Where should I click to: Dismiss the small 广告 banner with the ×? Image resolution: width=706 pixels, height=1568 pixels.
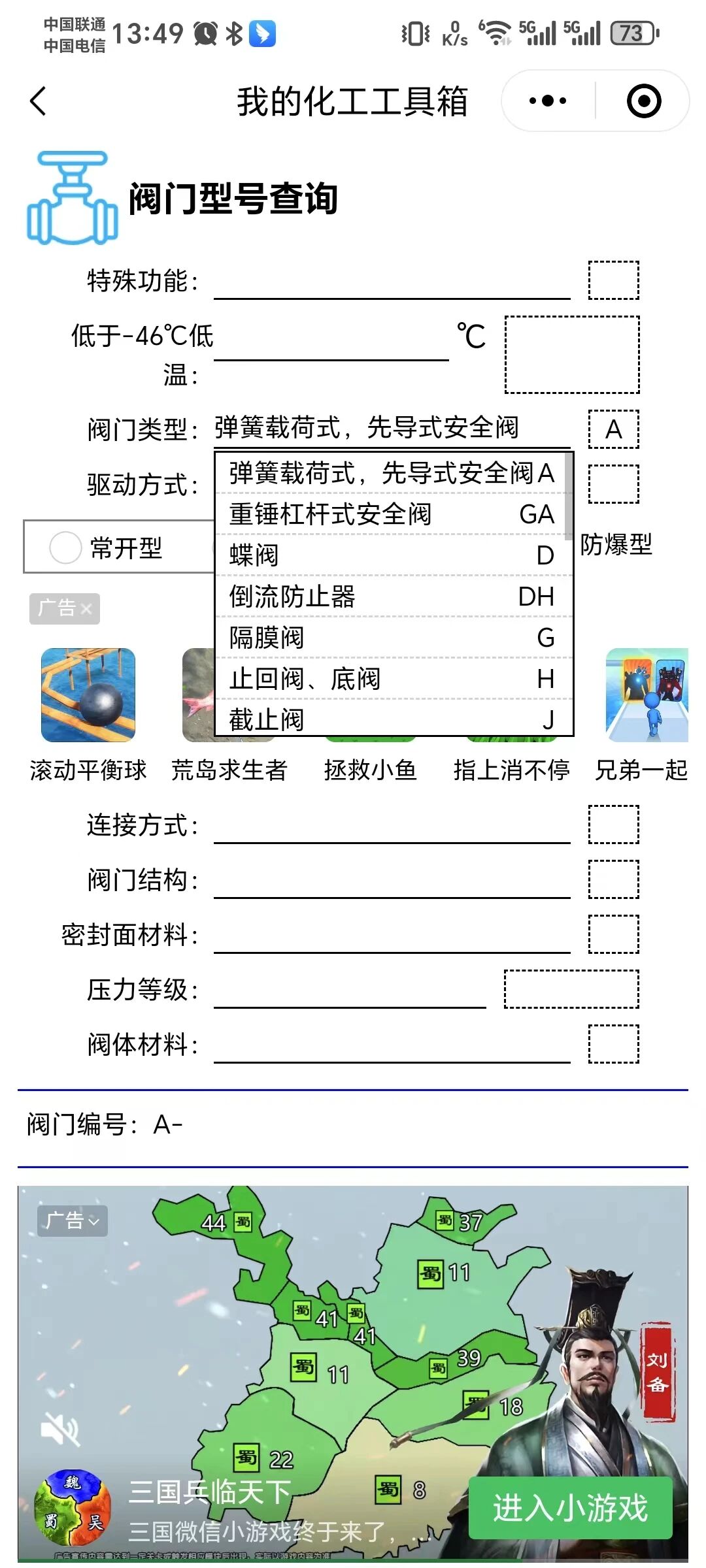click(x=86, y=609)
